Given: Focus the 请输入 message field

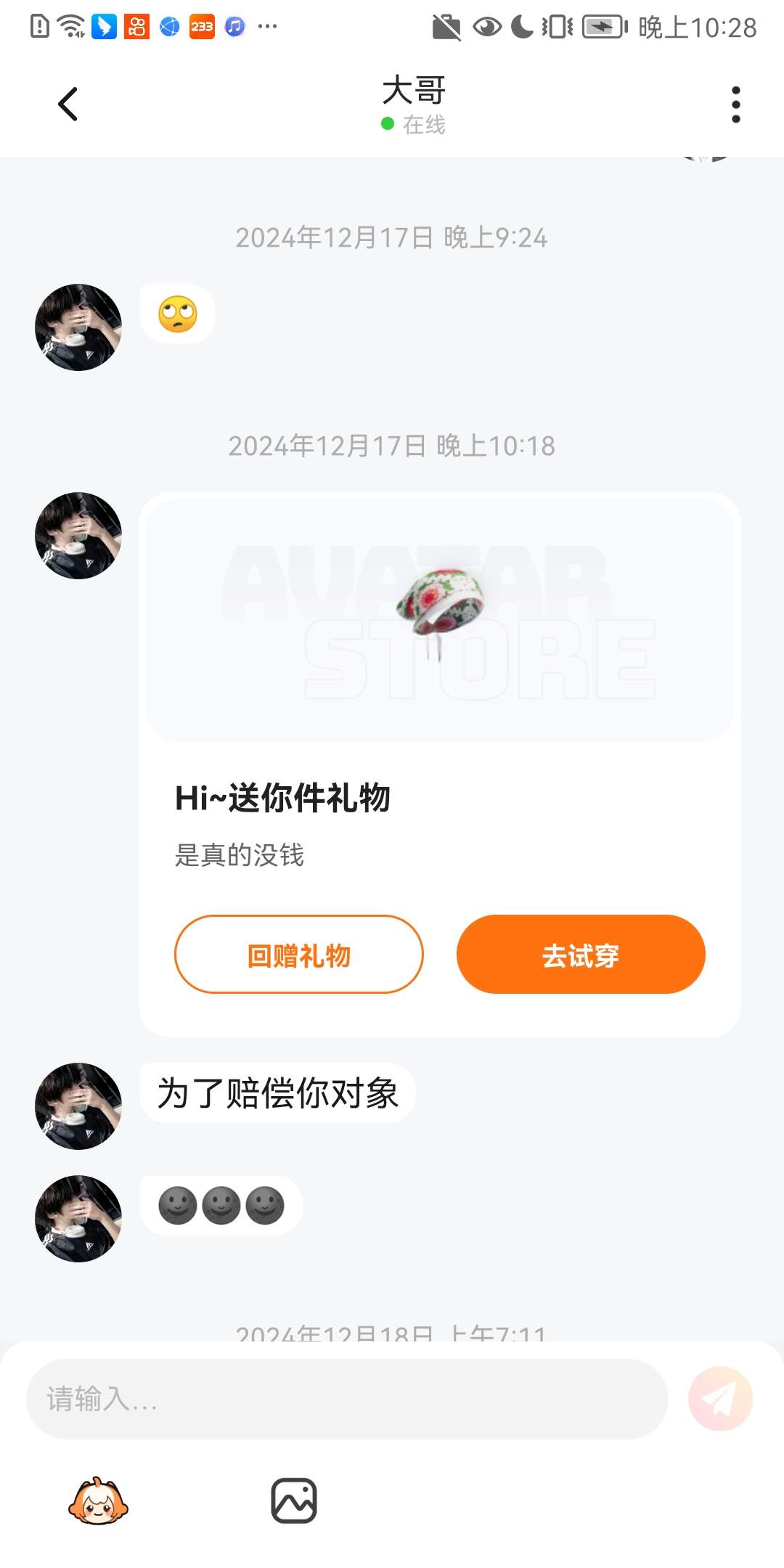Looking at the screenshot, I should (x=347, y=1399).
